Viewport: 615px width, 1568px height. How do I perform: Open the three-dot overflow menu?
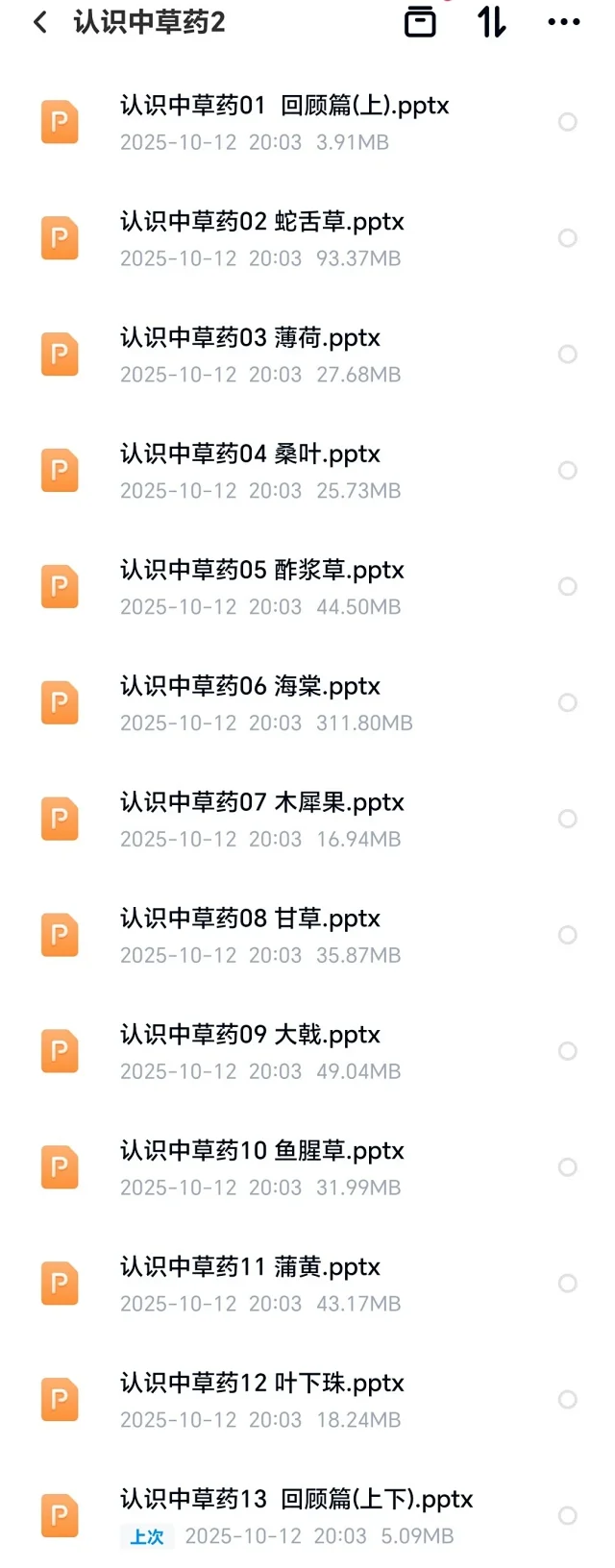pyautogui.click(x=563, y=22)
